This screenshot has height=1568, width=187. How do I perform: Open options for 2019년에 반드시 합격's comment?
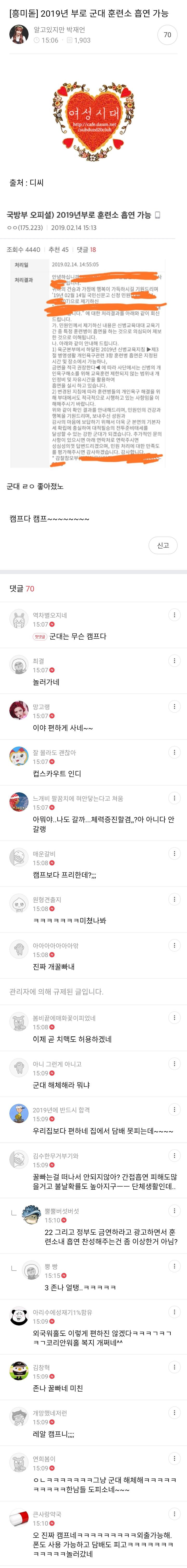pyautogui.click(x=174, y=1110)
